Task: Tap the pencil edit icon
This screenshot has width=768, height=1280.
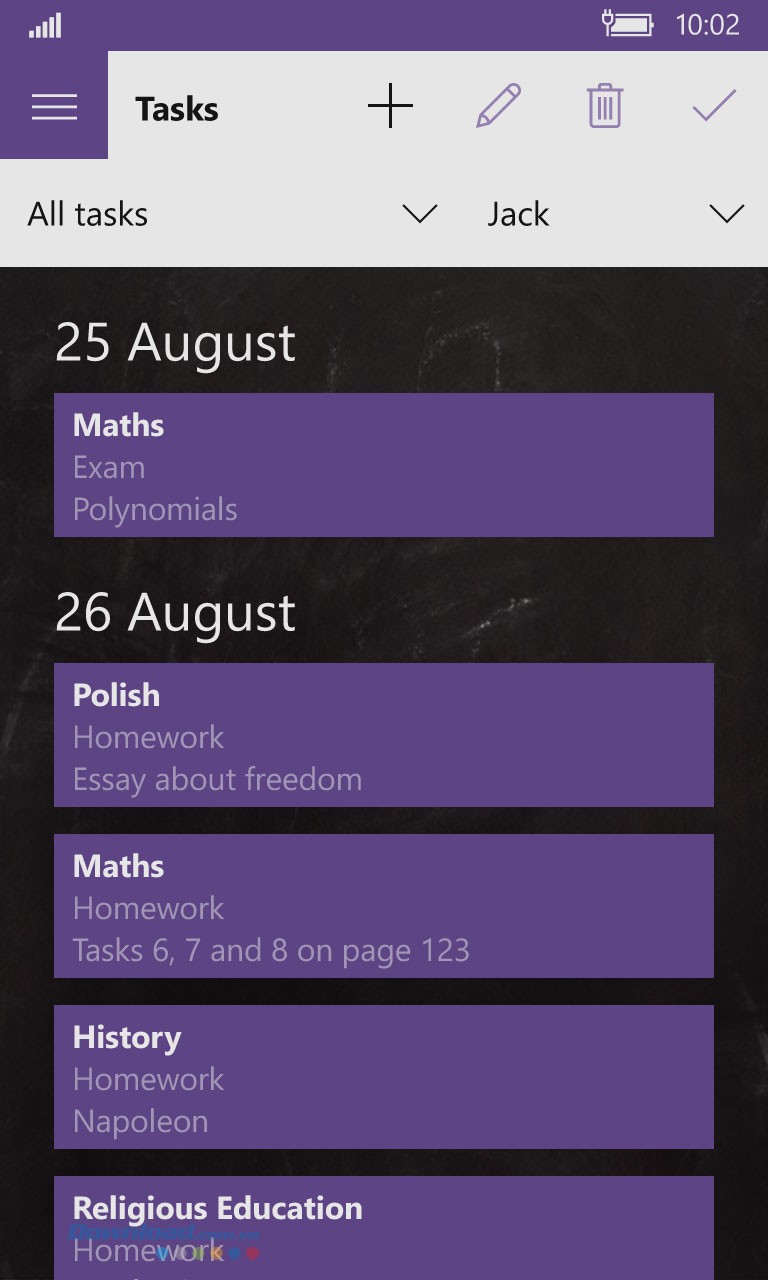Action: pyautogui.click(x=498, y=106)
